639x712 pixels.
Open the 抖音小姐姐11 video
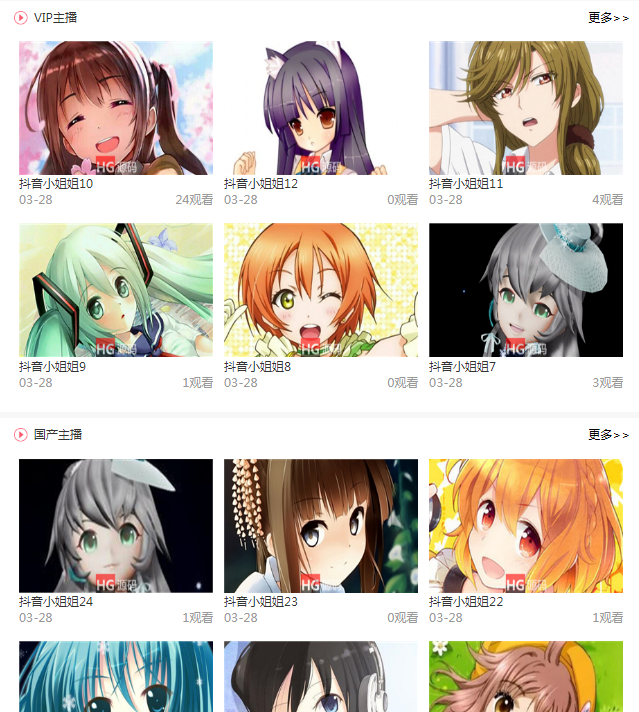coord(526,108)
